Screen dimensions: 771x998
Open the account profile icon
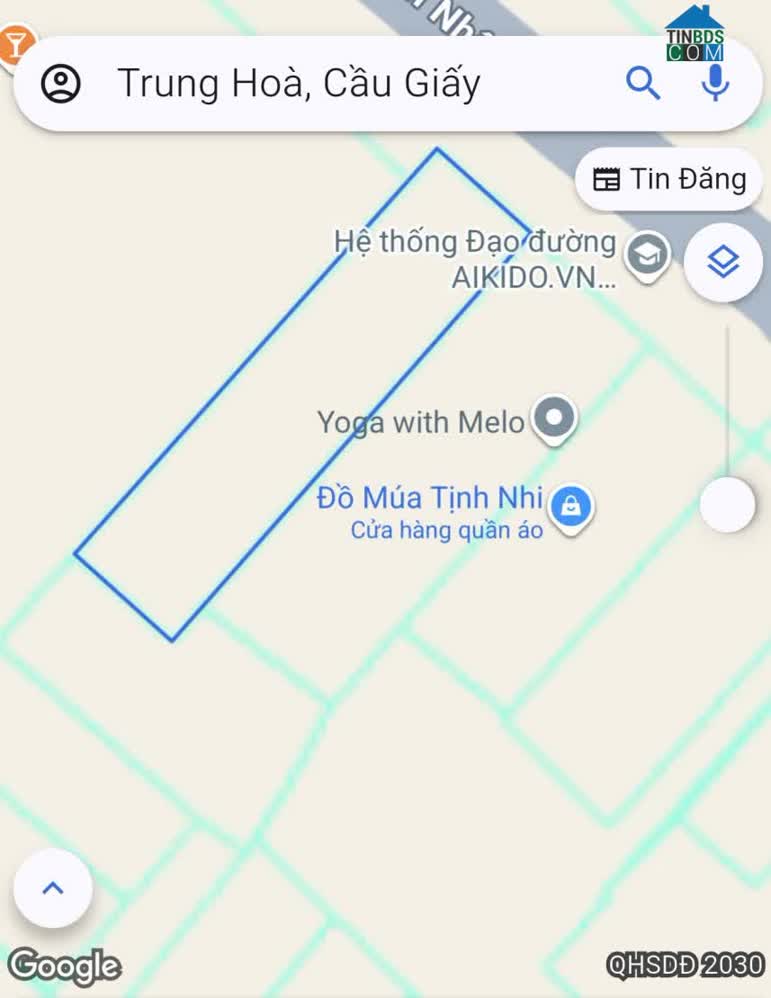61,83
